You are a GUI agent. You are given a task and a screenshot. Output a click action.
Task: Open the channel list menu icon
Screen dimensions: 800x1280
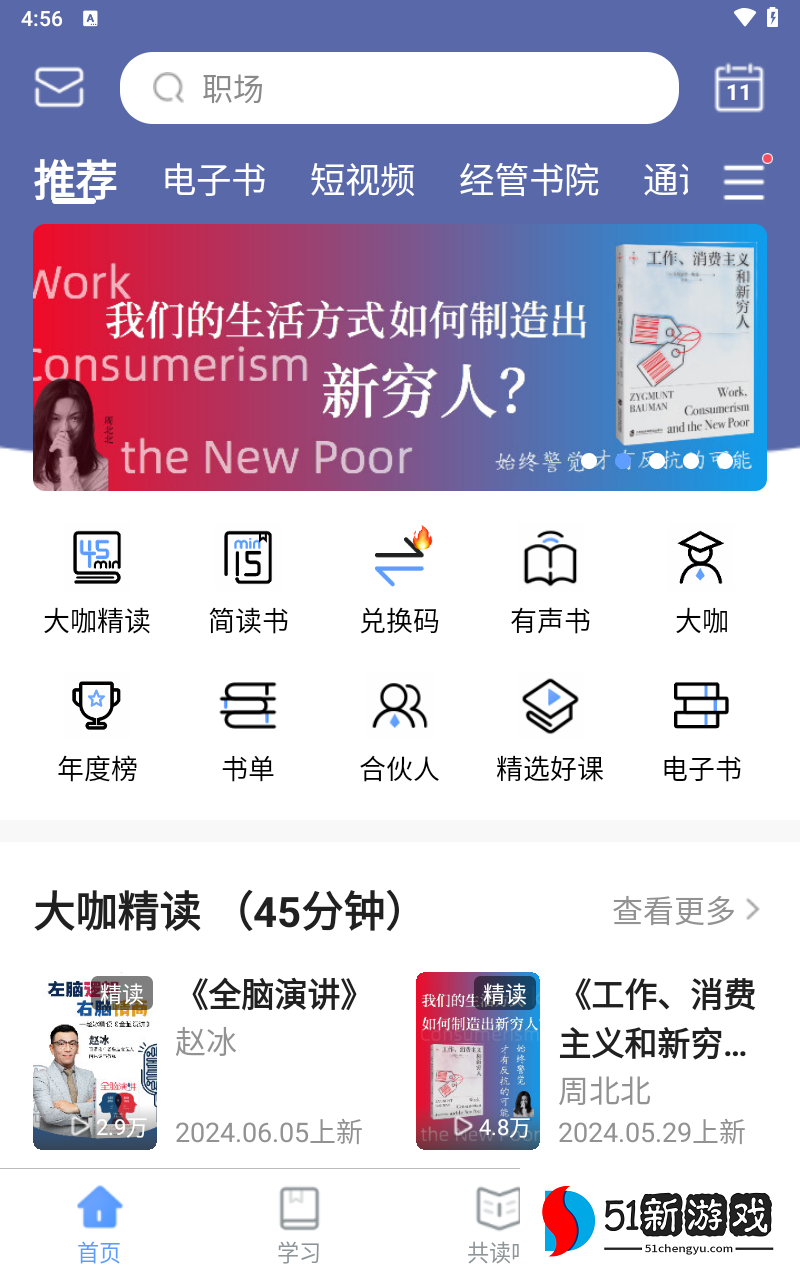[x=744, y=181]
